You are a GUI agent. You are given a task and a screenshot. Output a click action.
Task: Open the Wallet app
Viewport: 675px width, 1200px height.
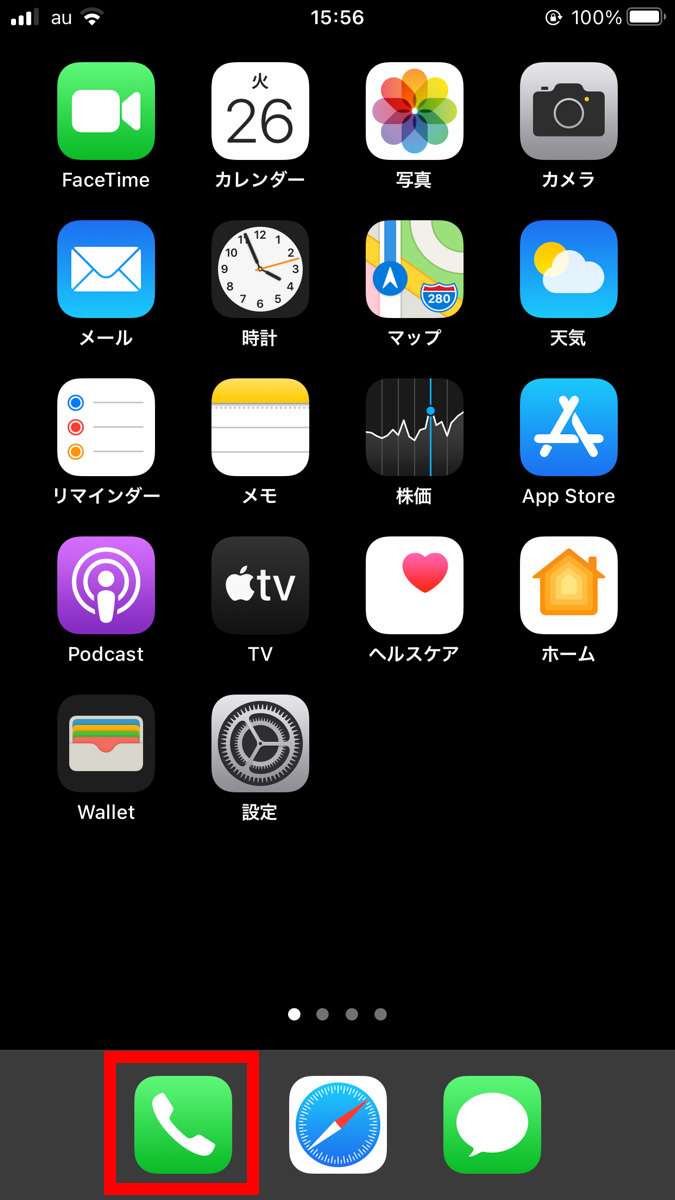click(x=106, y=743)
